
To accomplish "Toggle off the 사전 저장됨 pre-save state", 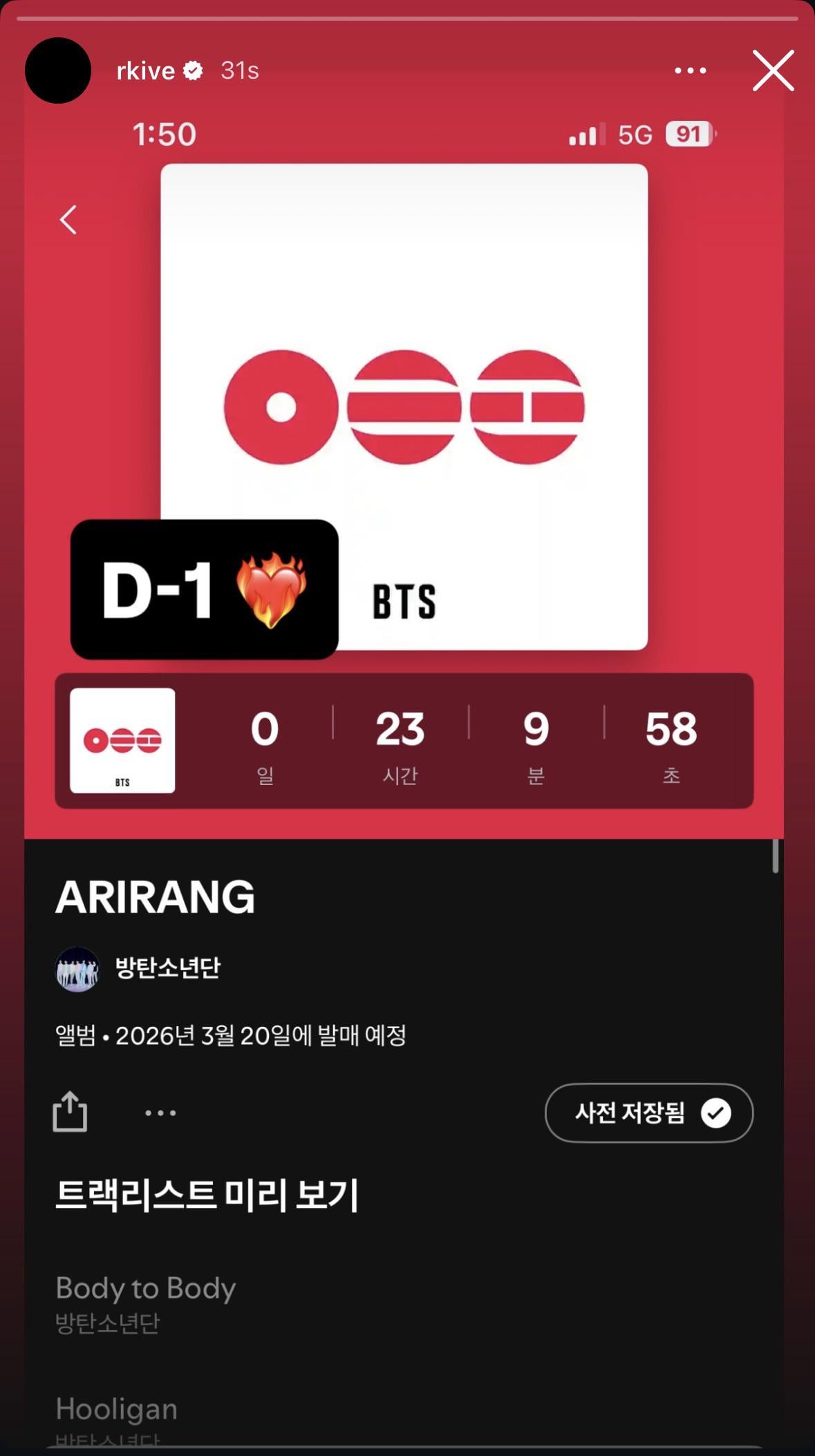I will pos(648,1113).
